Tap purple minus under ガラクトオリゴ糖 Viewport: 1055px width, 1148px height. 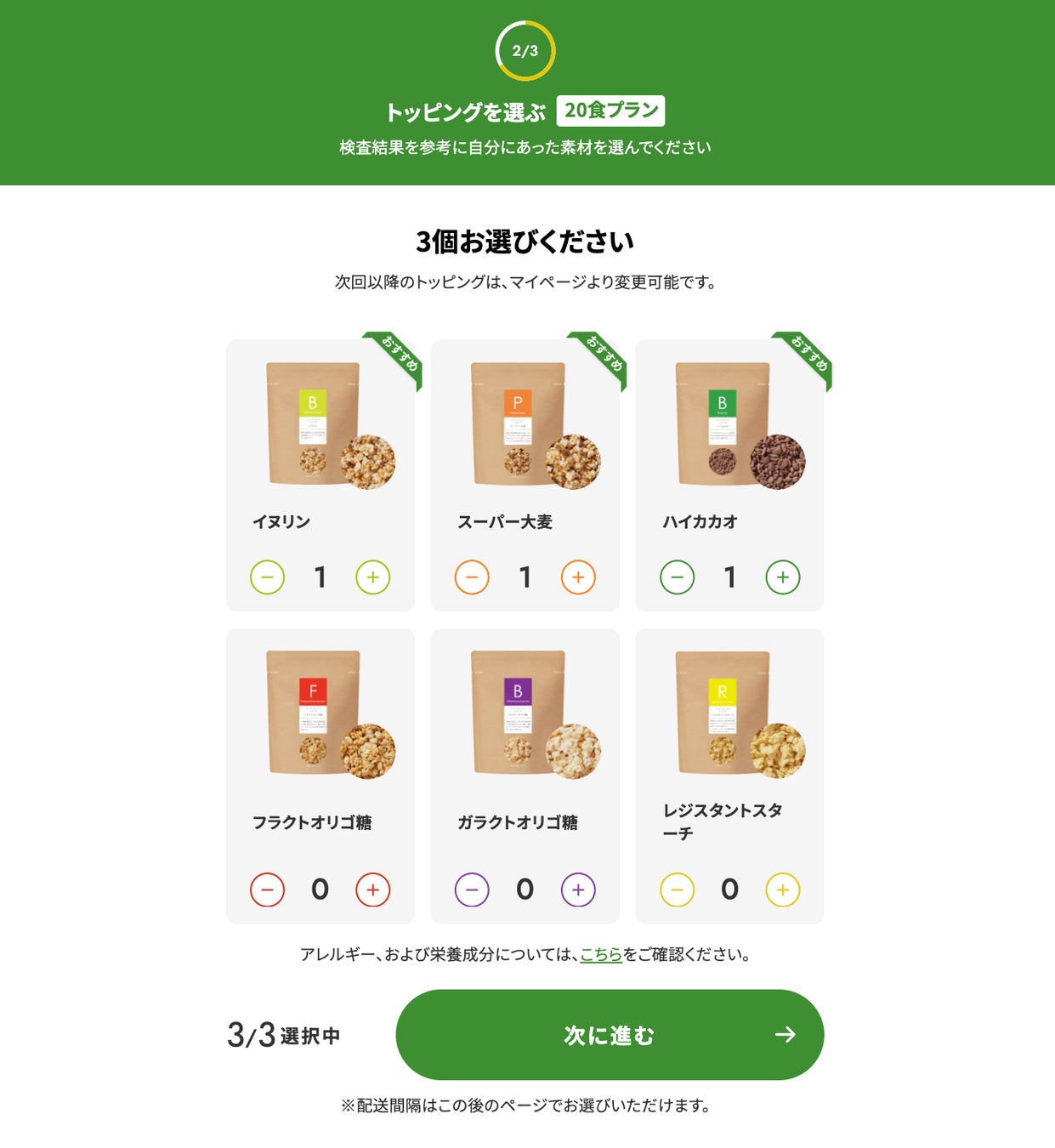(x=472, y=889)
